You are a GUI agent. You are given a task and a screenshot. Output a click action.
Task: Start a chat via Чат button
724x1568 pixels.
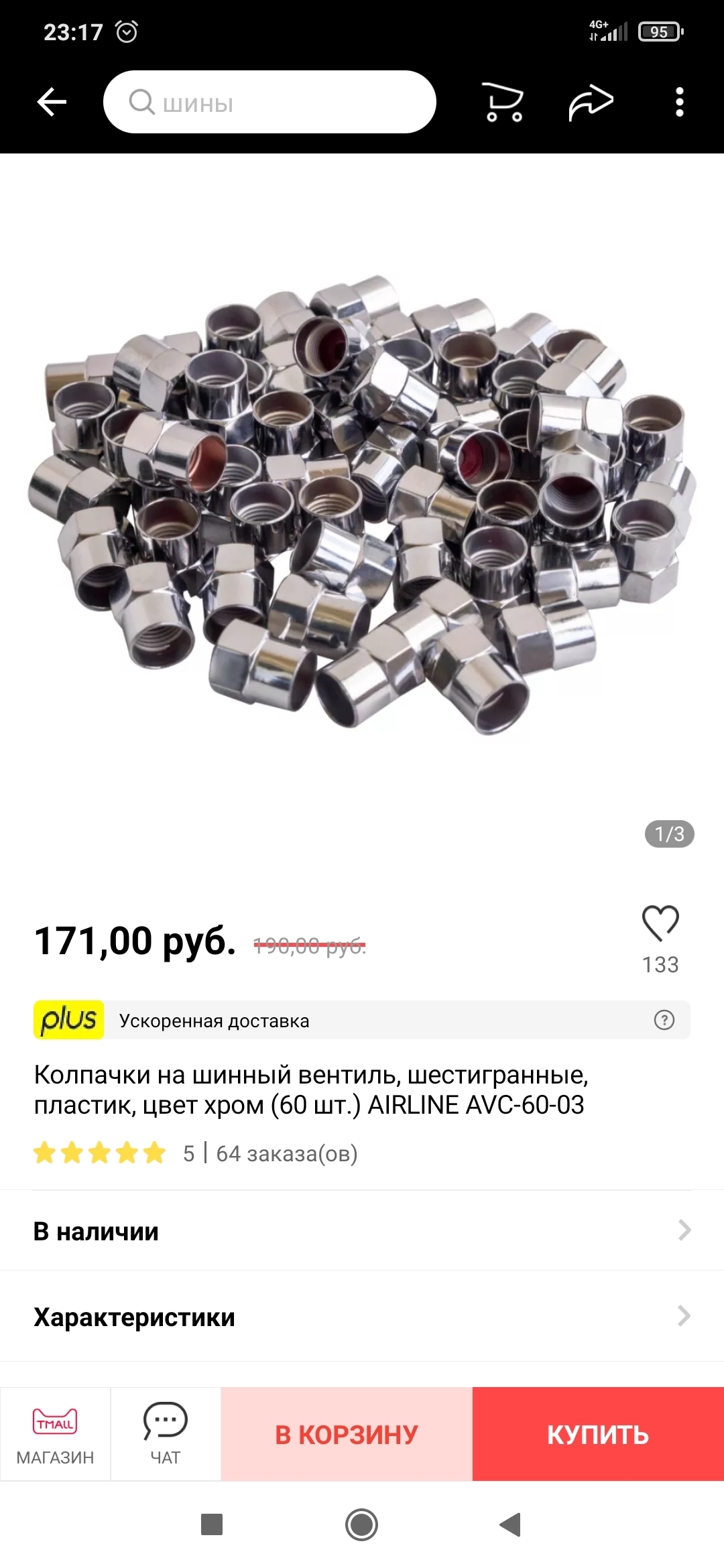[x=166, y=1434]
